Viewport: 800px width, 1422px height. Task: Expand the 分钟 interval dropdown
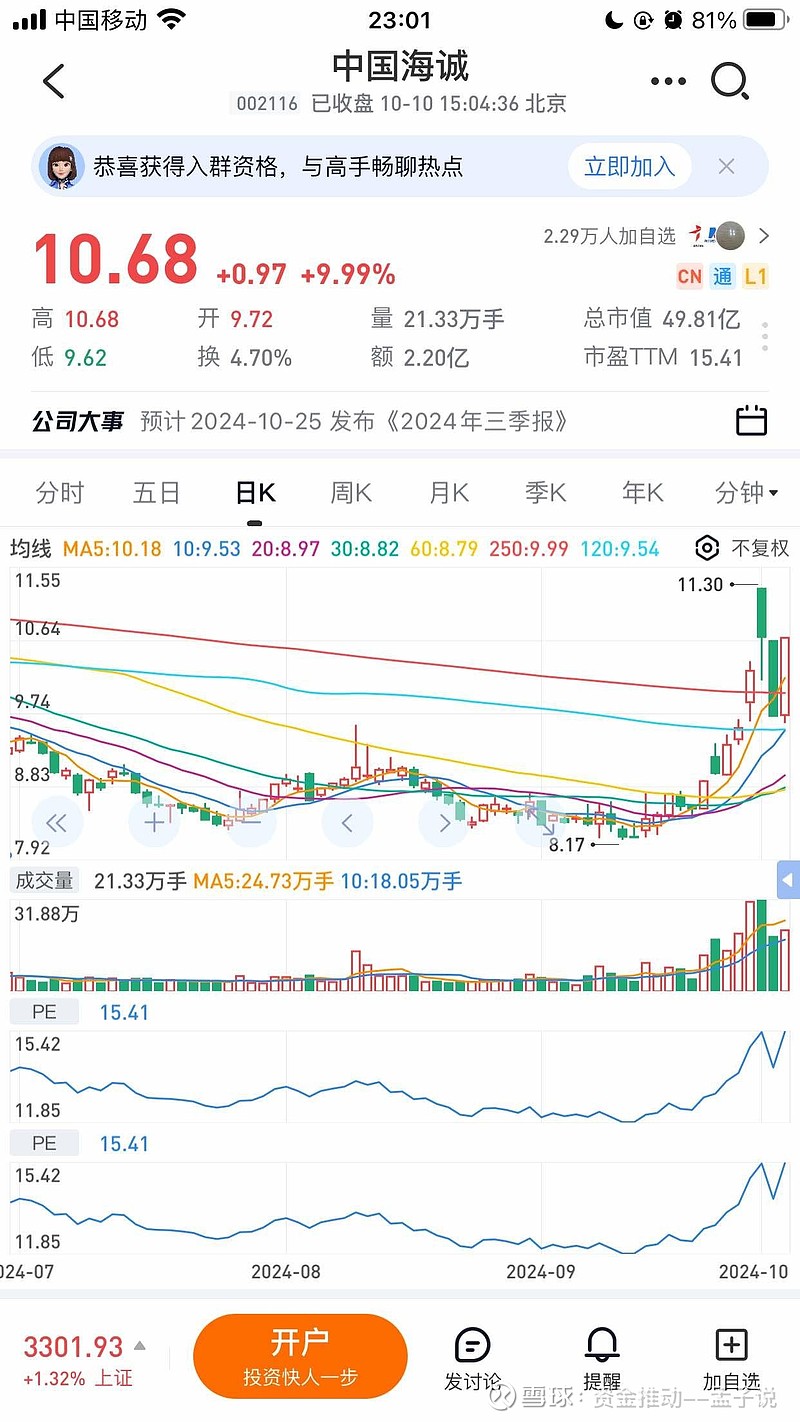(746, 493)
